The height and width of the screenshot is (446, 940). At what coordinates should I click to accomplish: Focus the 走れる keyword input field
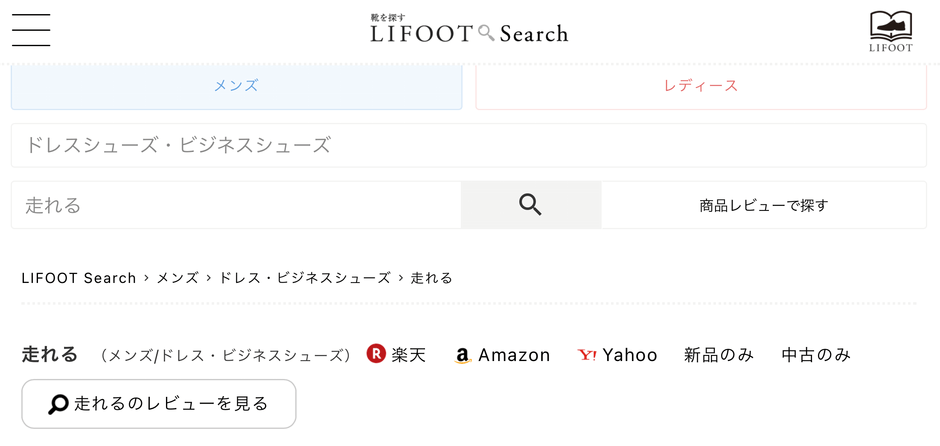[x=236, y=205]
